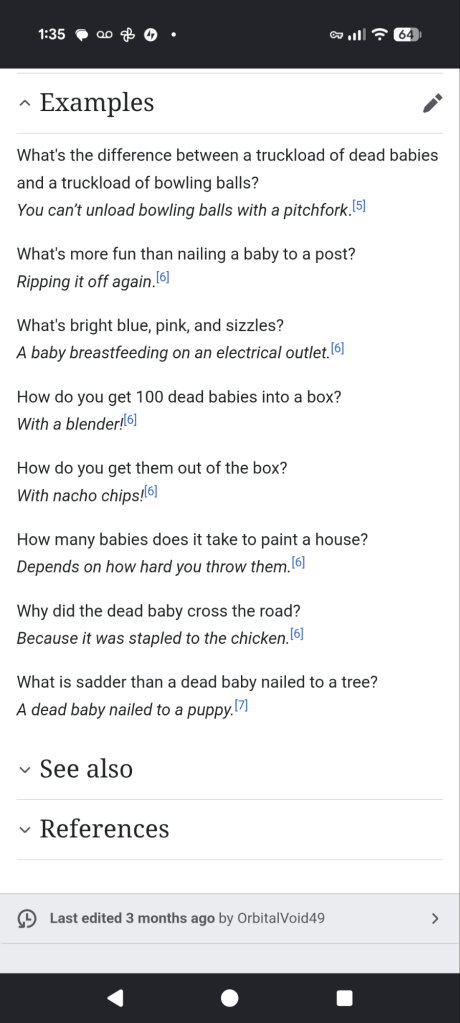The width and height of the screenshot is (460, 1023).
Task: Edit the Examples section with the pencil icon
Action: tap(432, 103)
